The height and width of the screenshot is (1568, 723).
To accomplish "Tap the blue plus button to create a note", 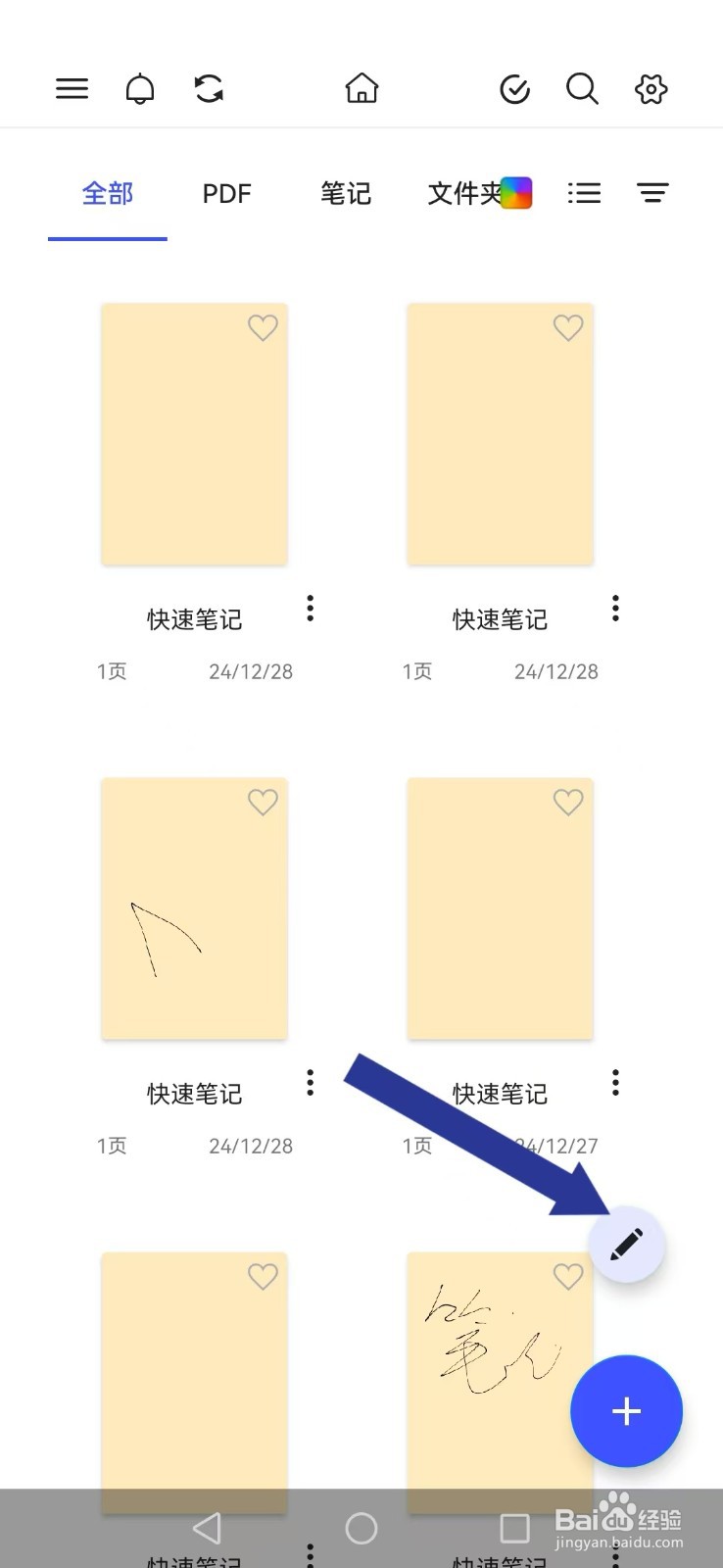I will coord(626,1410).
